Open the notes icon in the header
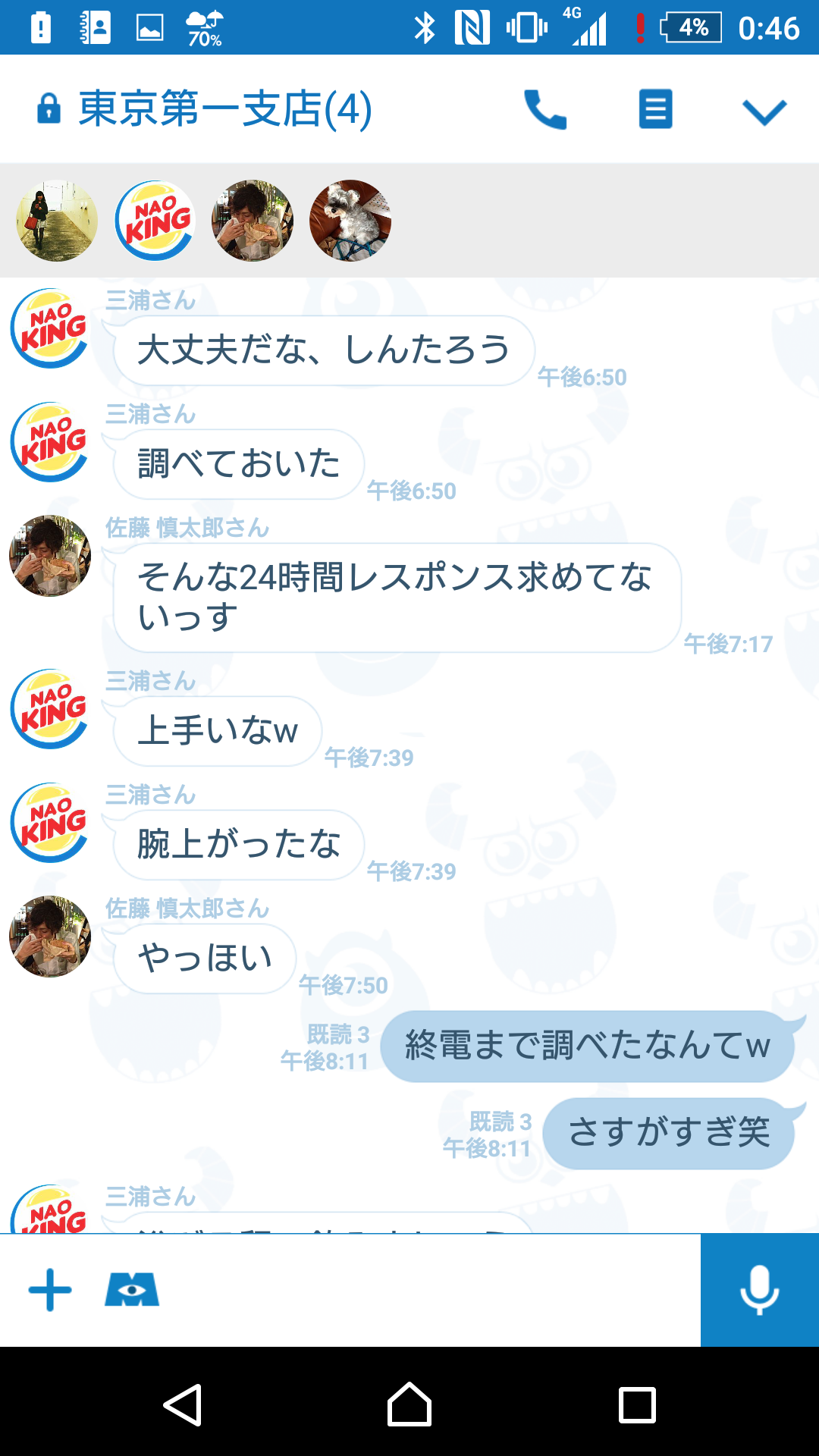Viewport: 819px width, 1456px height. (x=655, y=110)
